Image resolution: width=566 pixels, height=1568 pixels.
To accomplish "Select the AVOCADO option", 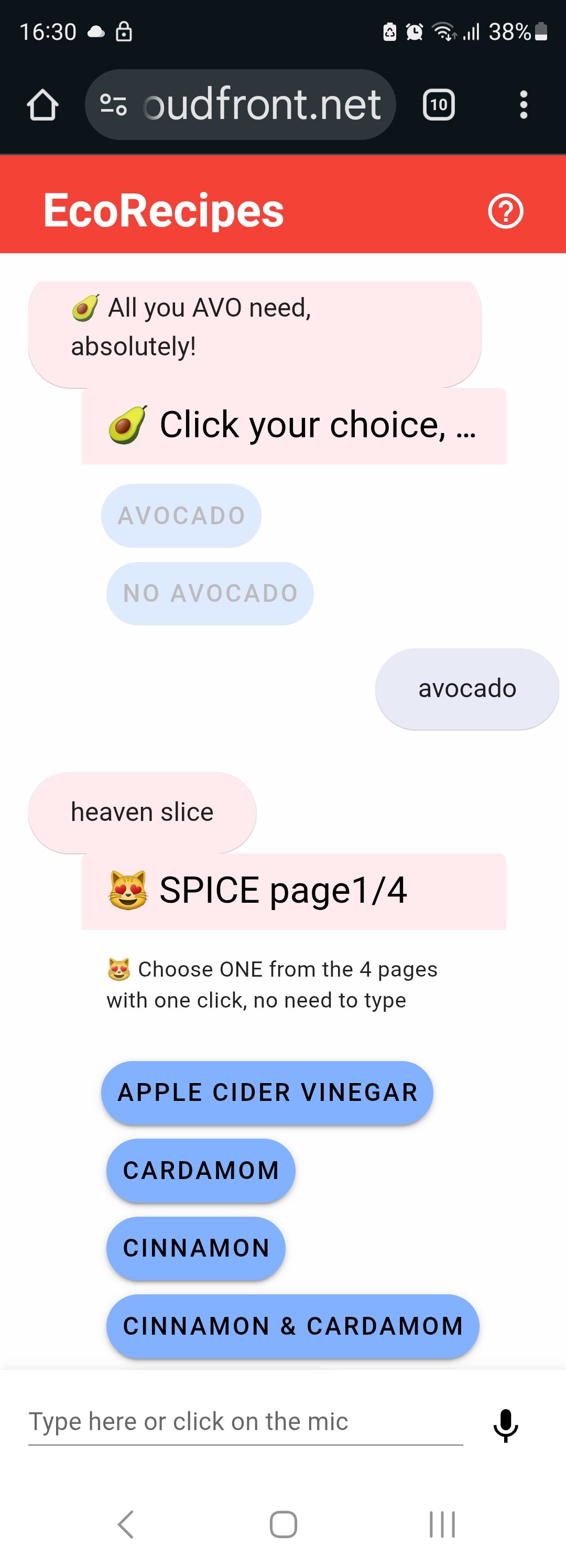I will coord(181,515).
